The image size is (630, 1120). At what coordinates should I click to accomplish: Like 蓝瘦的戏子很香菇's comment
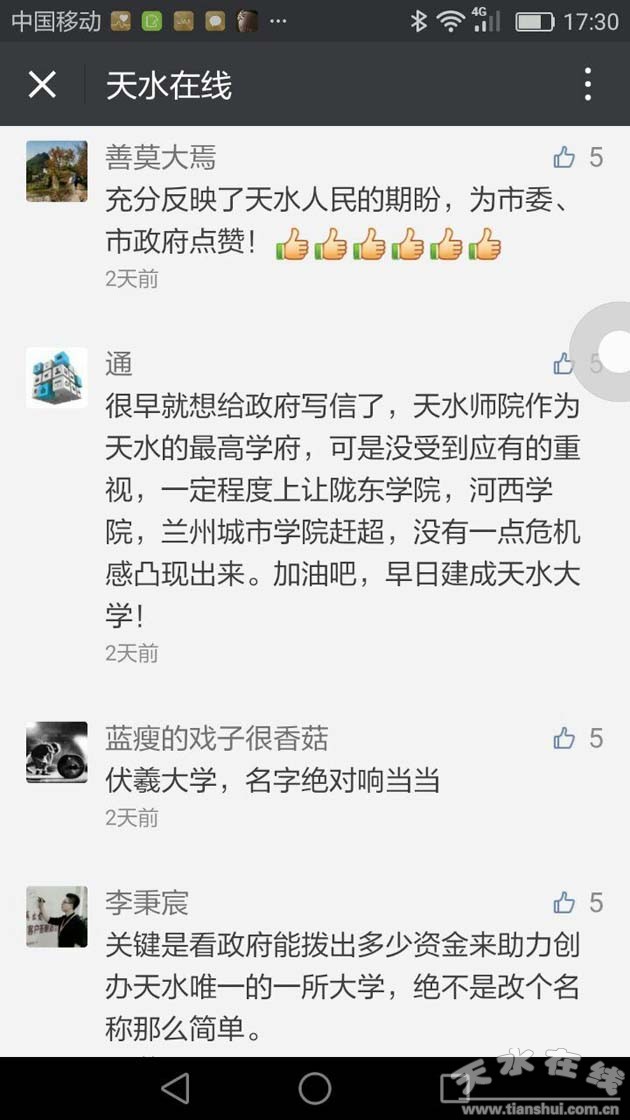click(565, 738)
